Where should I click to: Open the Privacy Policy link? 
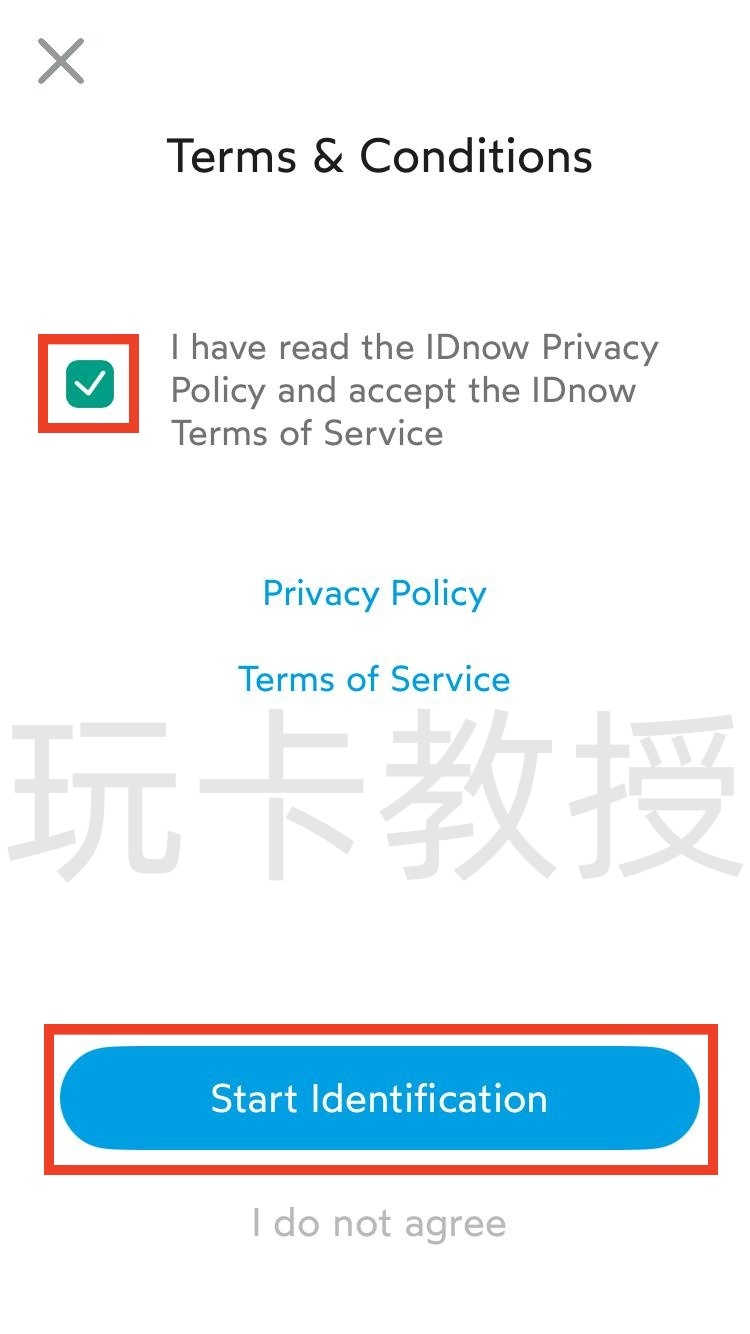click(x=374, y=593)
